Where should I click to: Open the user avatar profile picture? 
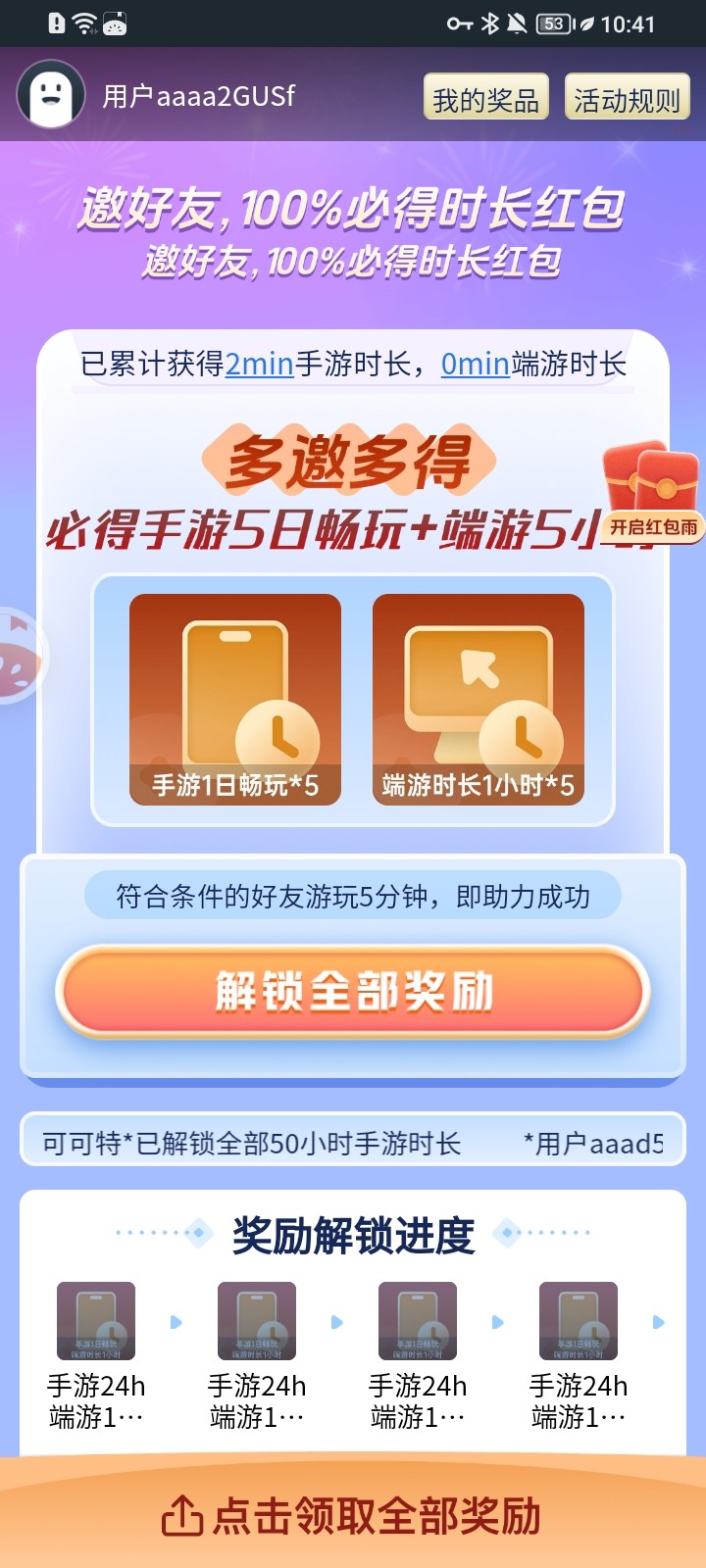click(x=51, y=94)
